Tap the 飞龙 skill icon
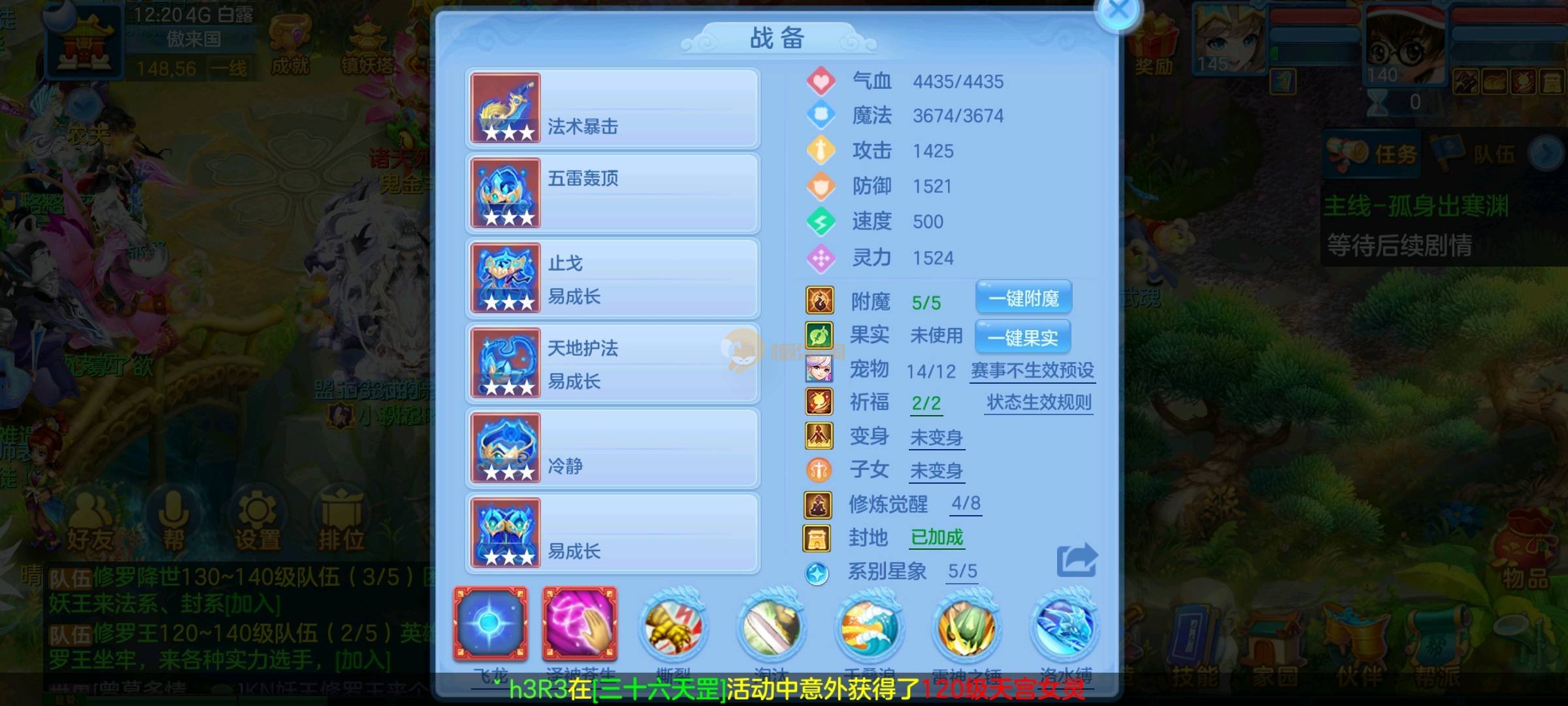1568x706 pixels. [x=491, y=624]
